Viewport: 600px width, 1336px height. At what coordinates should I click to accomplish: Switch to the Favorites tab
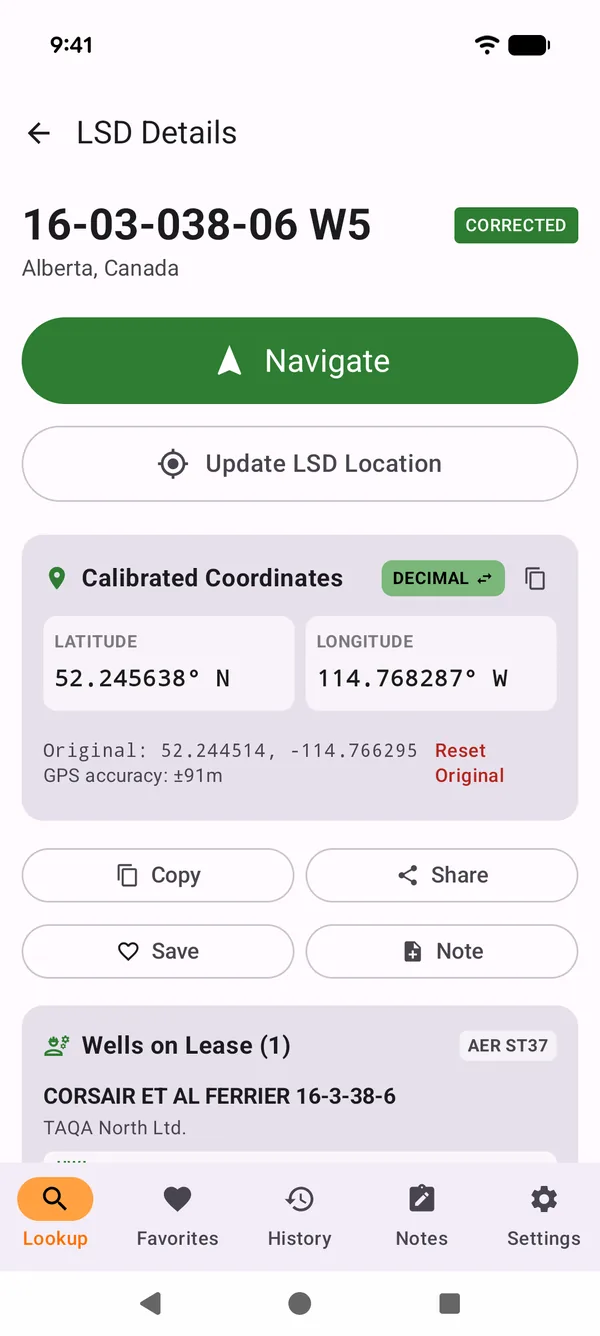pos(177,1216)
